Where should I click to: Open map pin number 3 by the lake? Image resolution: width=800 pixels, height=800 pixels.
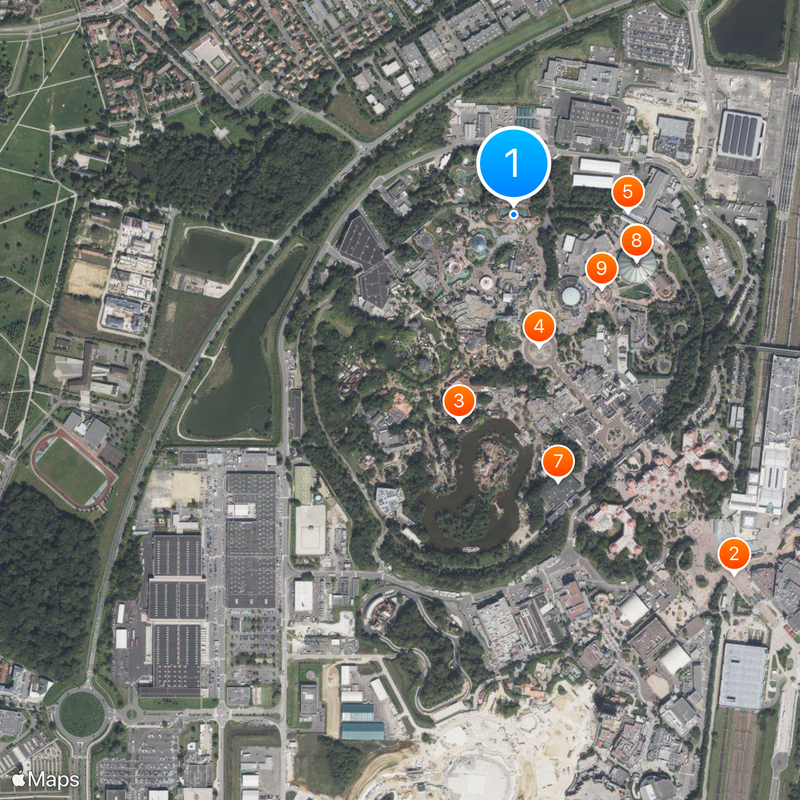[458, 402]
